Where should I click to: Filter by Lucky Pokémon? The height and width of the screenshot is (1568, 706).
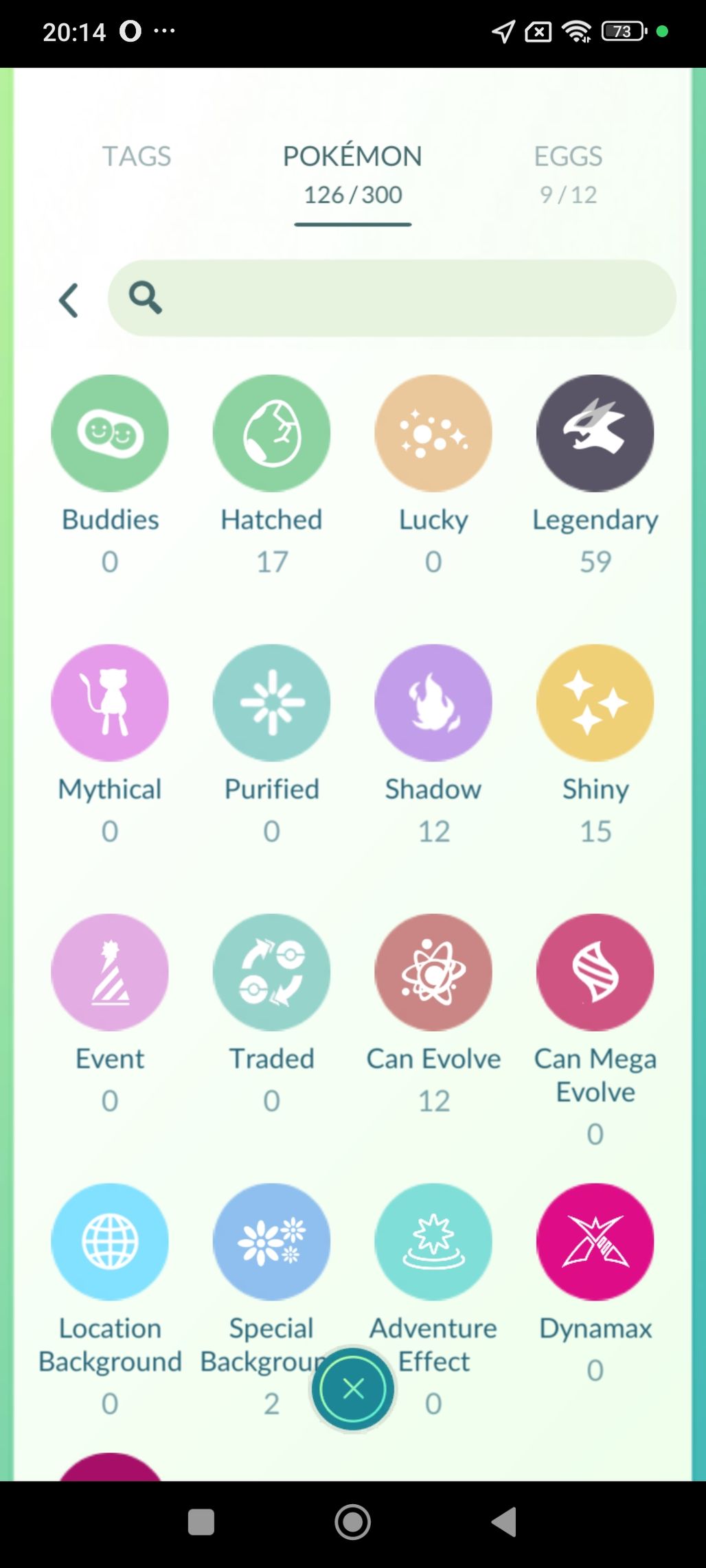433,433
